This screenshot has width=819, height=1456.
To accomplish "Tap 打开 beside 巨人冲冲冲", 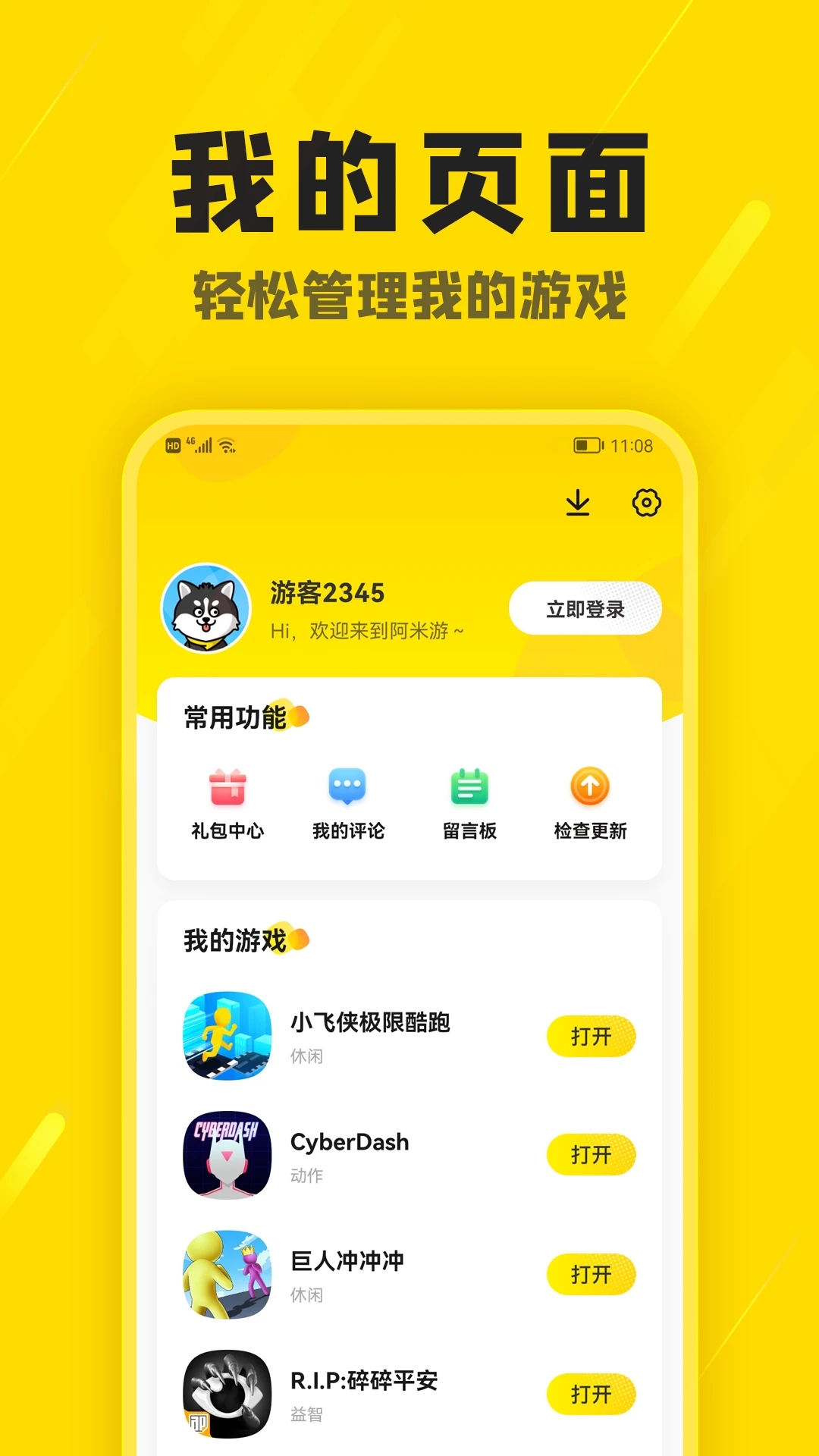I will pos(592,1276).
